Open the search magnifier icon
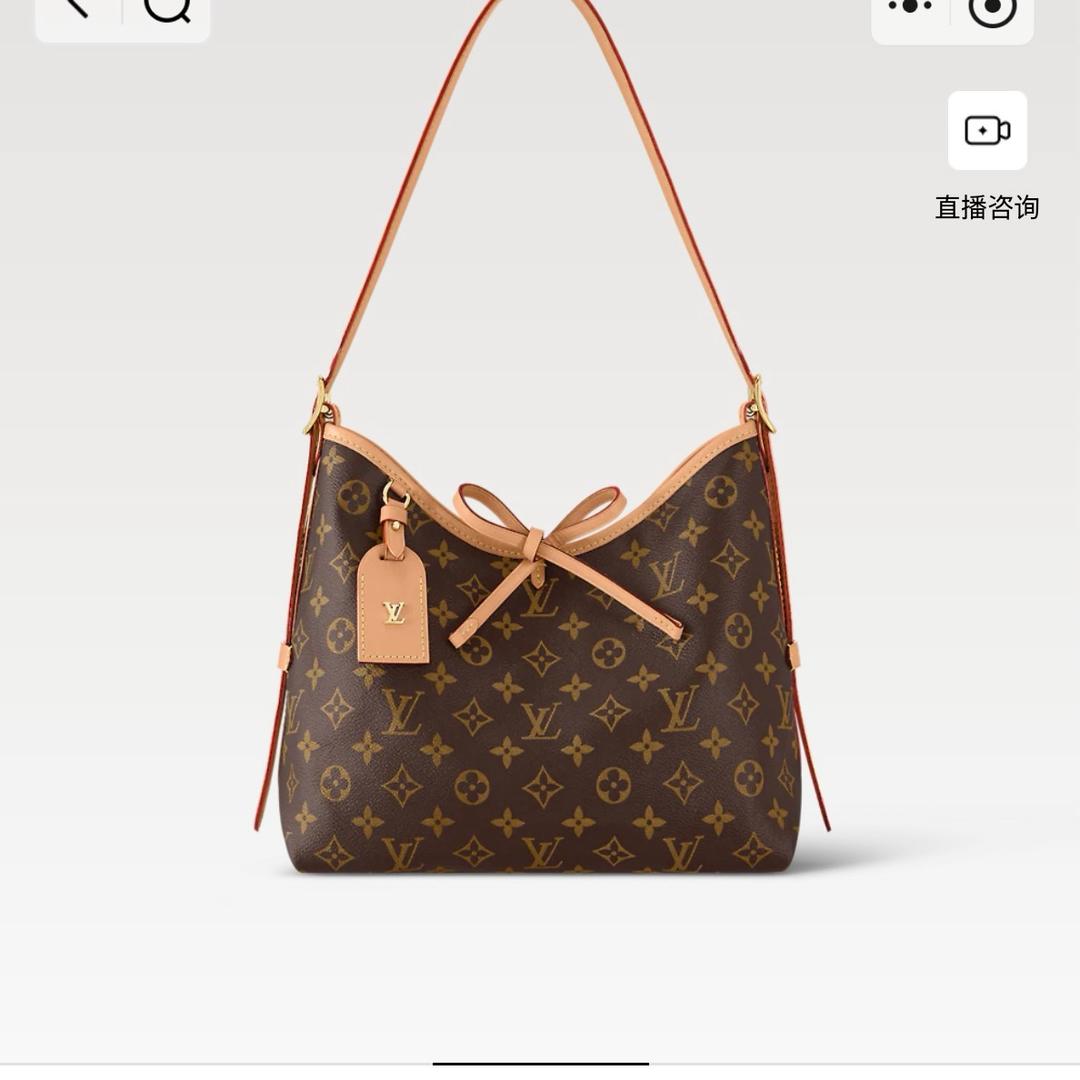The height and width of the screenshot is (1080, 1080). click(x=166, y=9)
